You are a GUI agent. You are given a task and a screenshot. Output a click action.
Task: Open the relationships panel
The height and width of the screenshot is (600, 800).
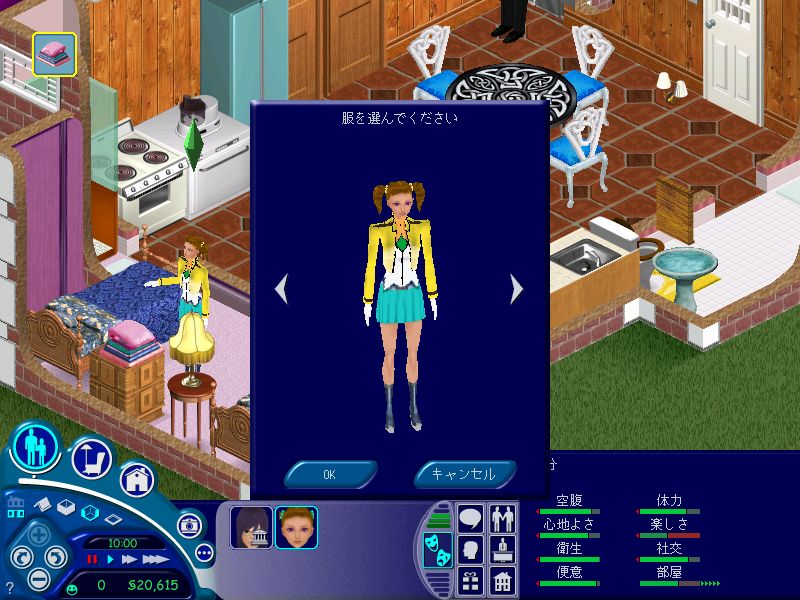[502, 518]
